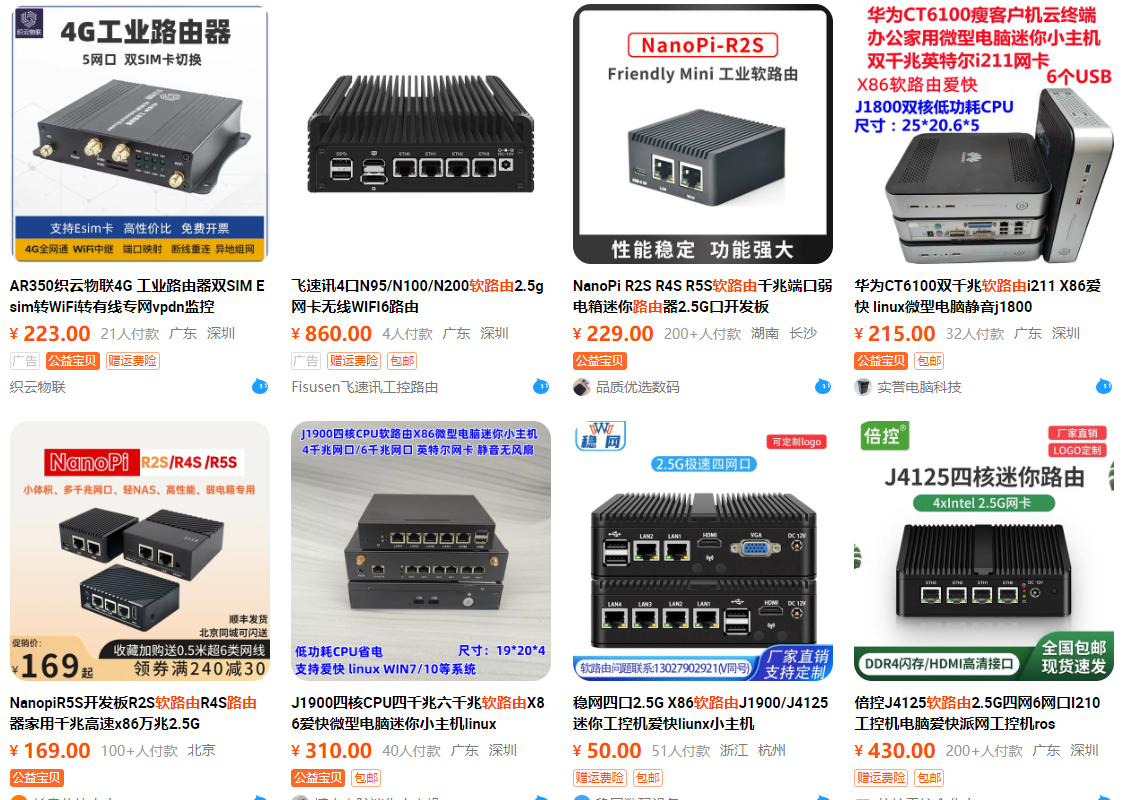This screenshot has width=1128, height=800.
Task: Chat with seller 织云物联 via blue icon
Action: click(260, 386)
